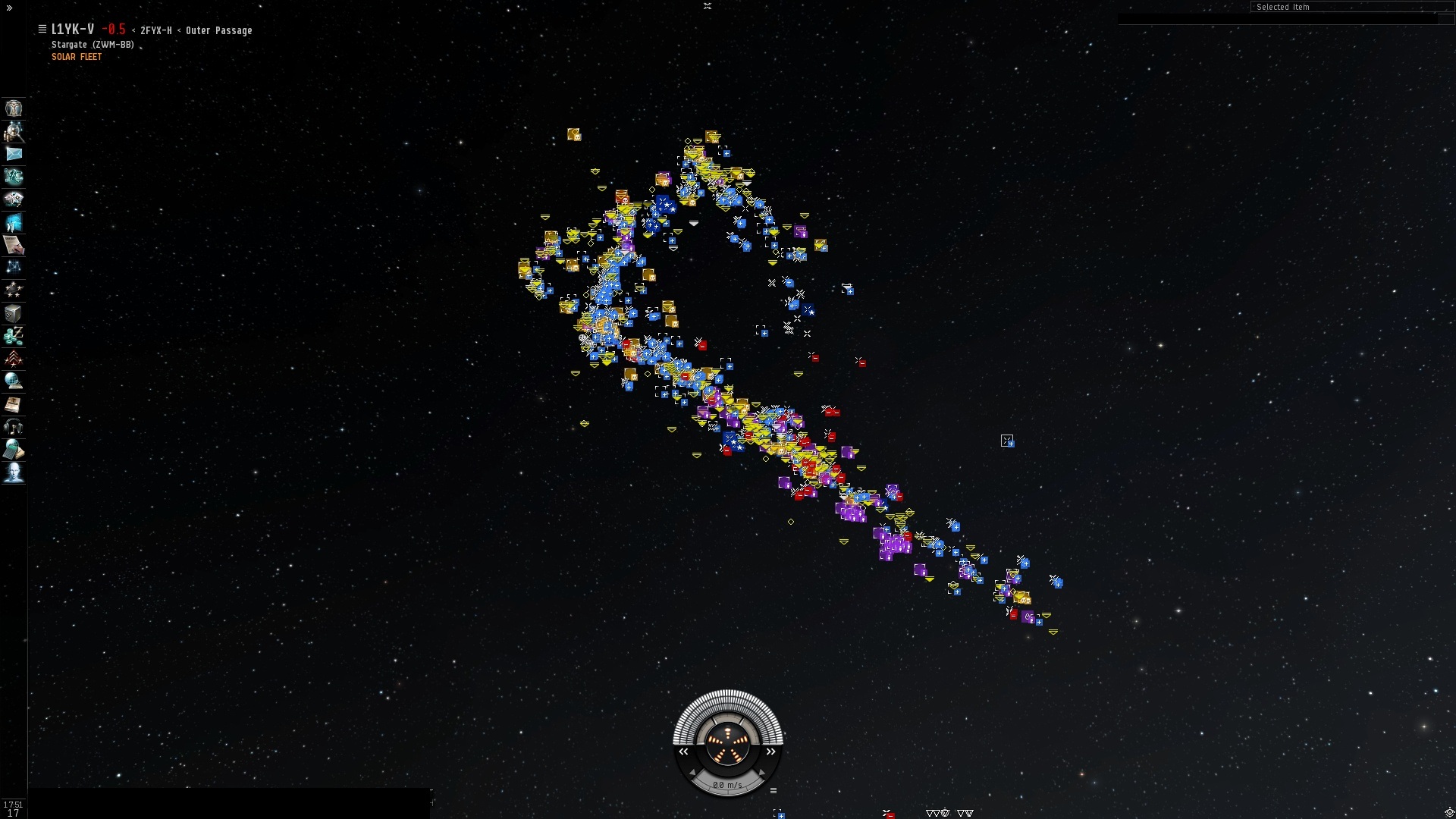
Task: Set speed on the 0.0 m/s gauge
Action: [x=727, y=784]
